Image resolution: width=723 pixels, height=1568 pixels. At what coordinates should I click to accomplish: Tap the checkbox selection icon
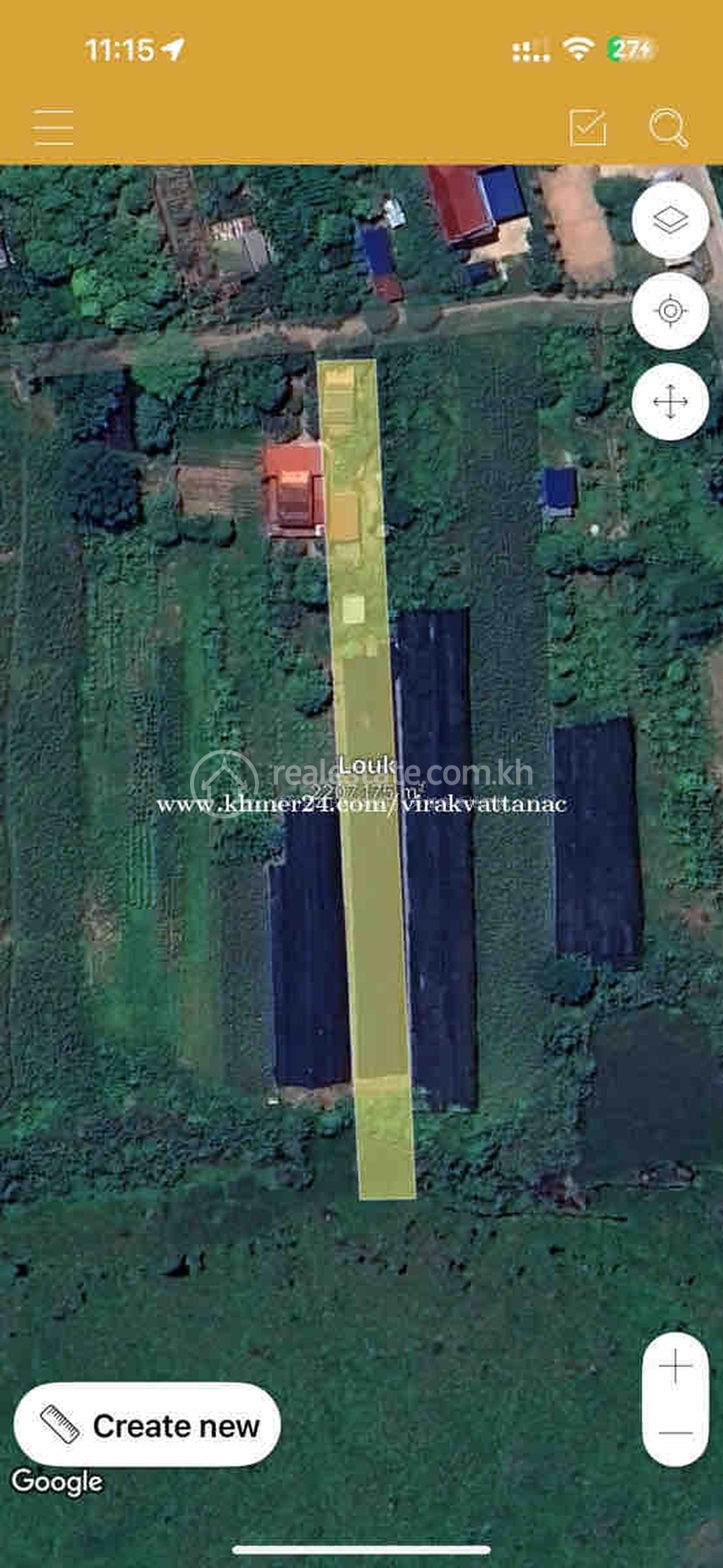pos(587,127)
